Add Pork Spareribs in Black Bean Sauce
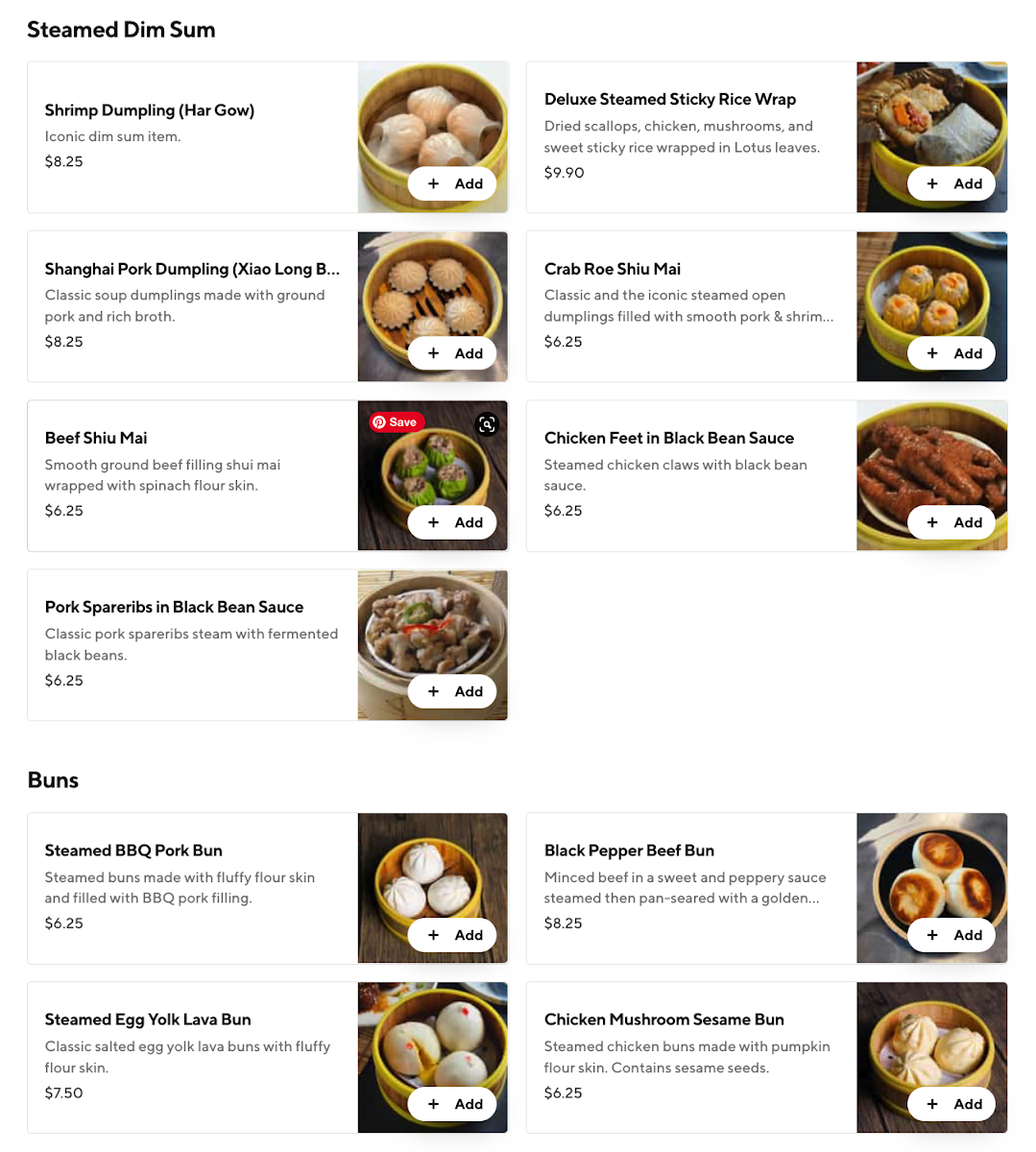Viewport: 1036px width, 1152px height. [452, 691]
